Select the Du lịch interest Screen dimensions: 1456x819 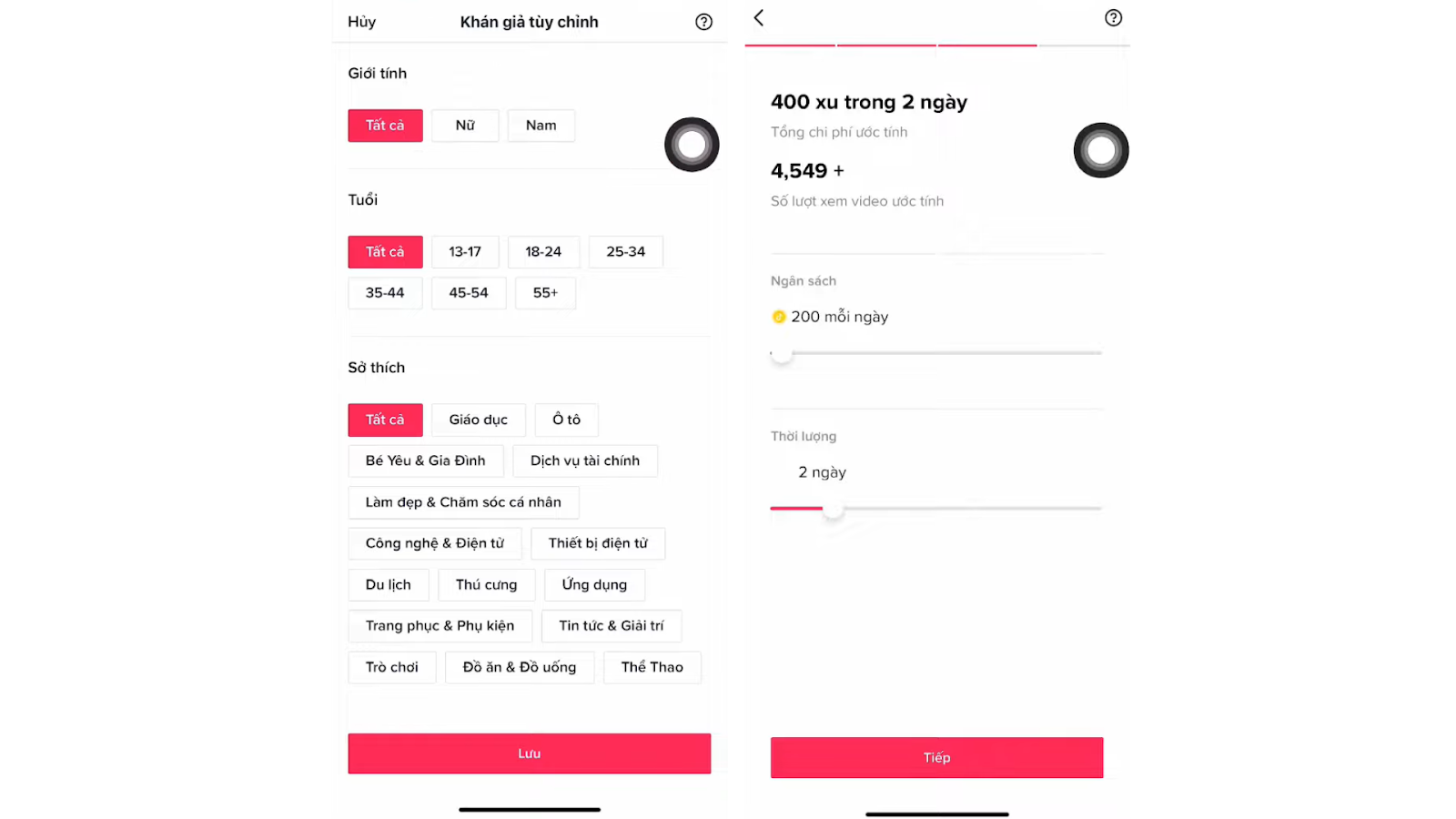[x=388, y=585]
